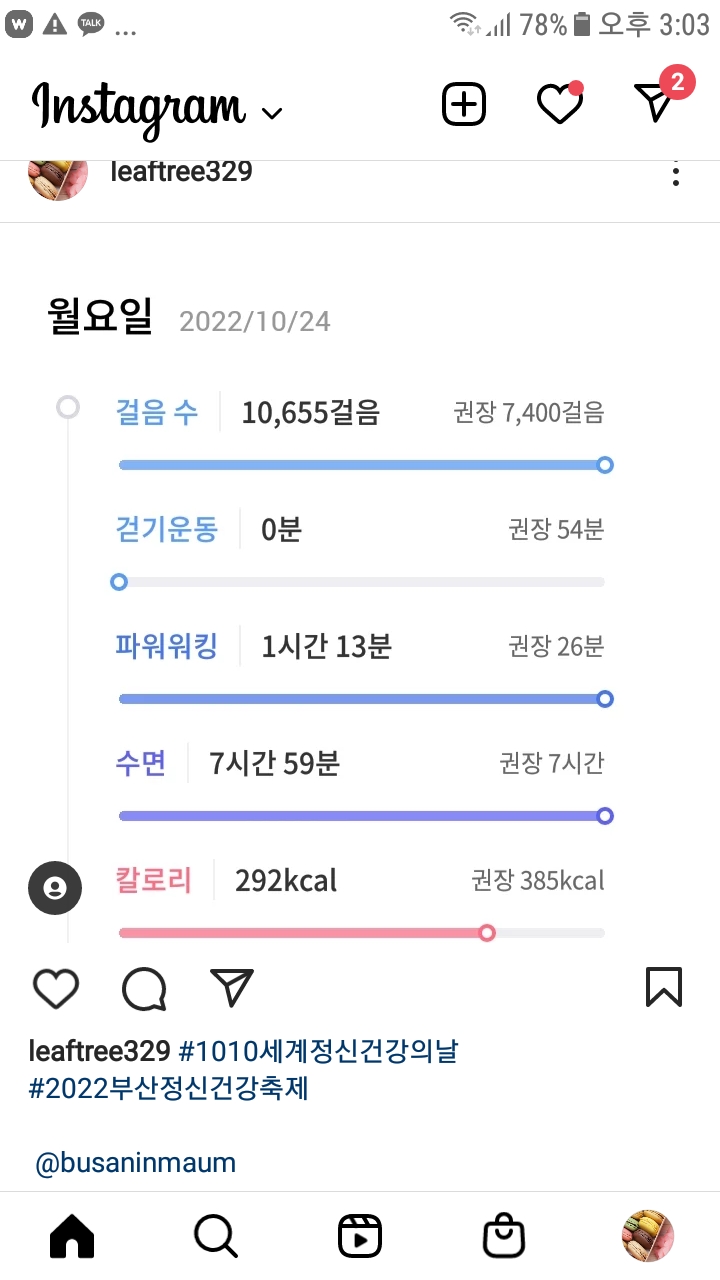Comment on leaftree329's post
720x1280 pixels.
[144, 988]
